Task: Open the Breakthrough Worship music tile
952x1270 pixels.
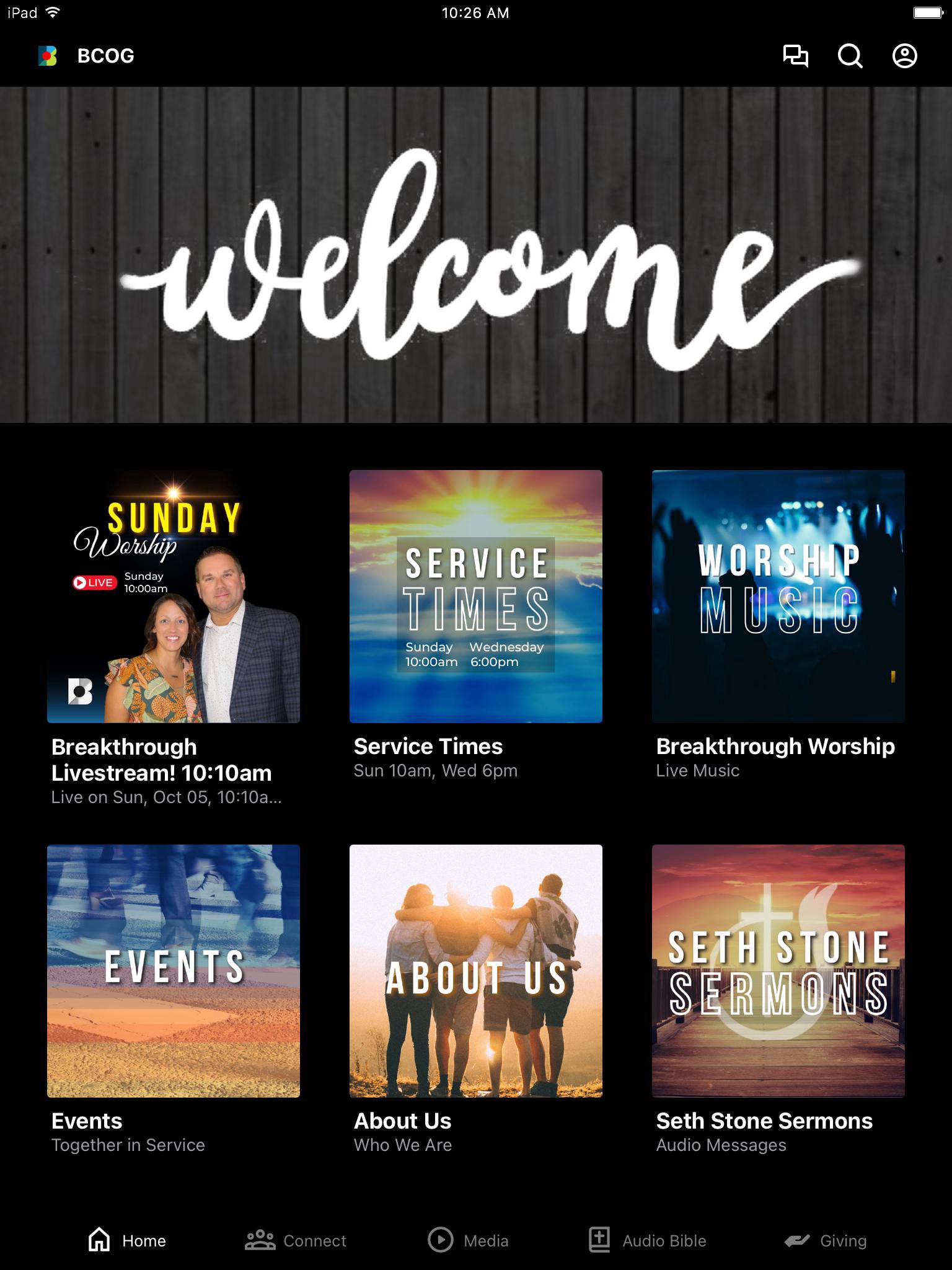Action: 778,597
